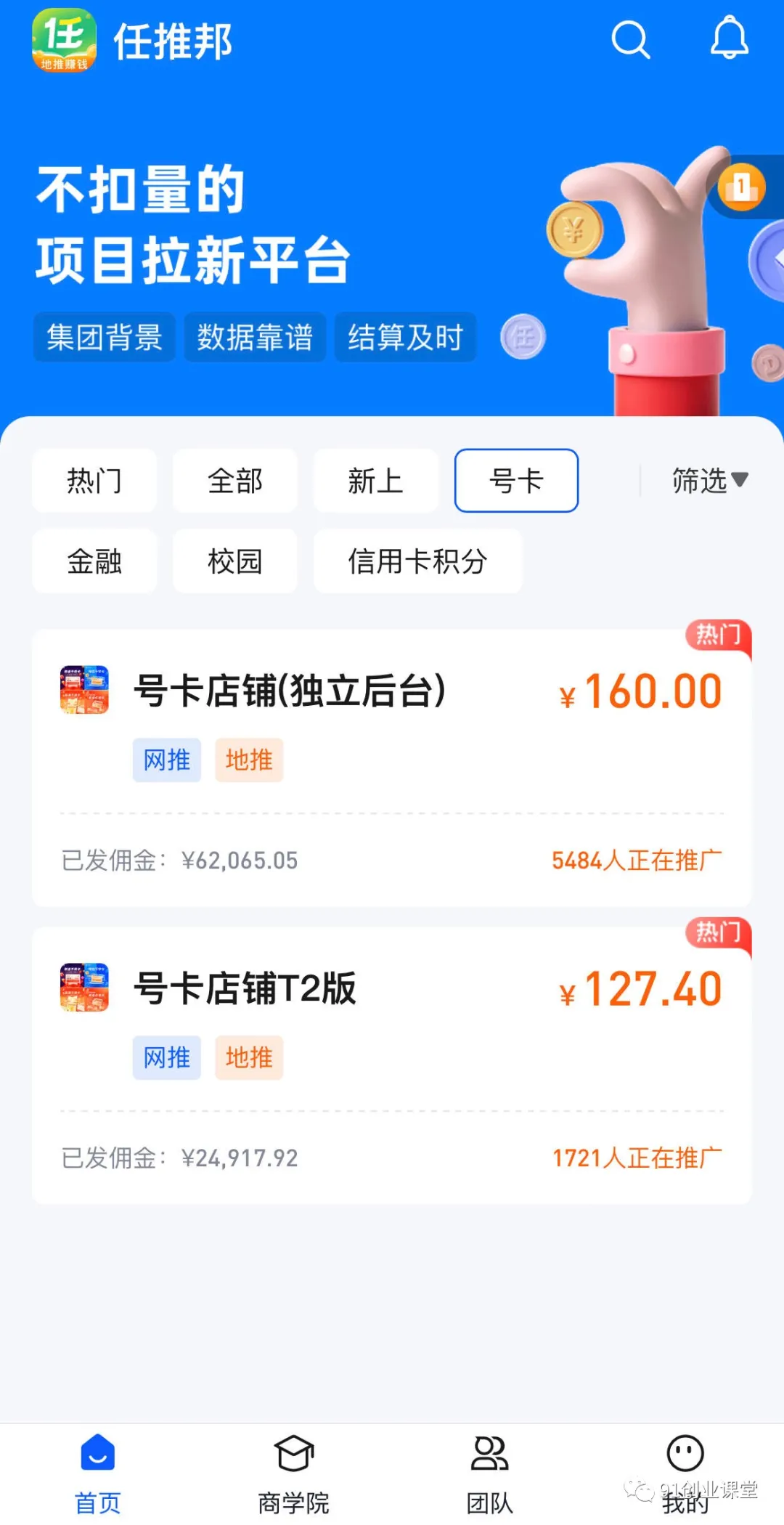Toggle the 信用卡积分 filter

pyautogui.click(x=417, y=561)
